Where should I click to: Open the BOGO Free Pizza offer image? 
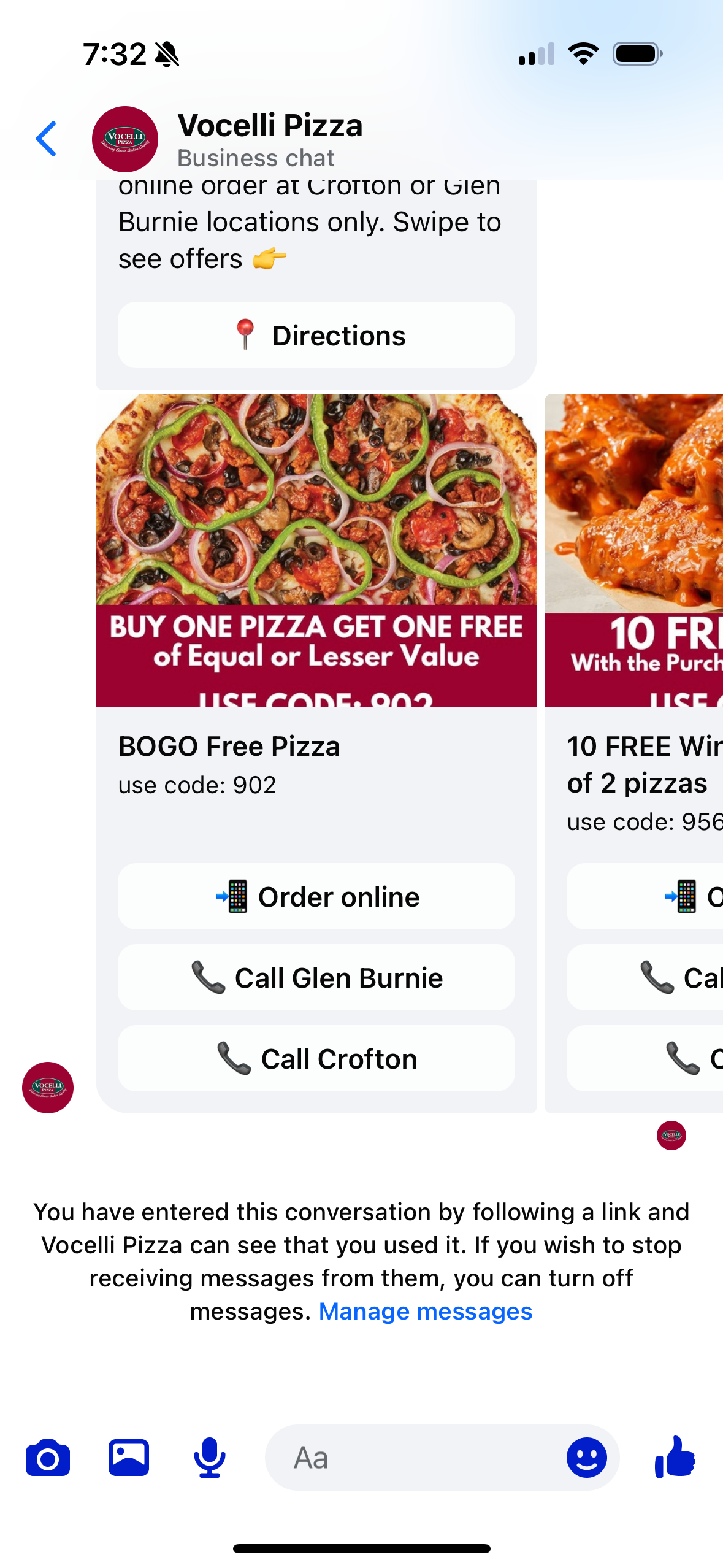click(x=316, y=549)
